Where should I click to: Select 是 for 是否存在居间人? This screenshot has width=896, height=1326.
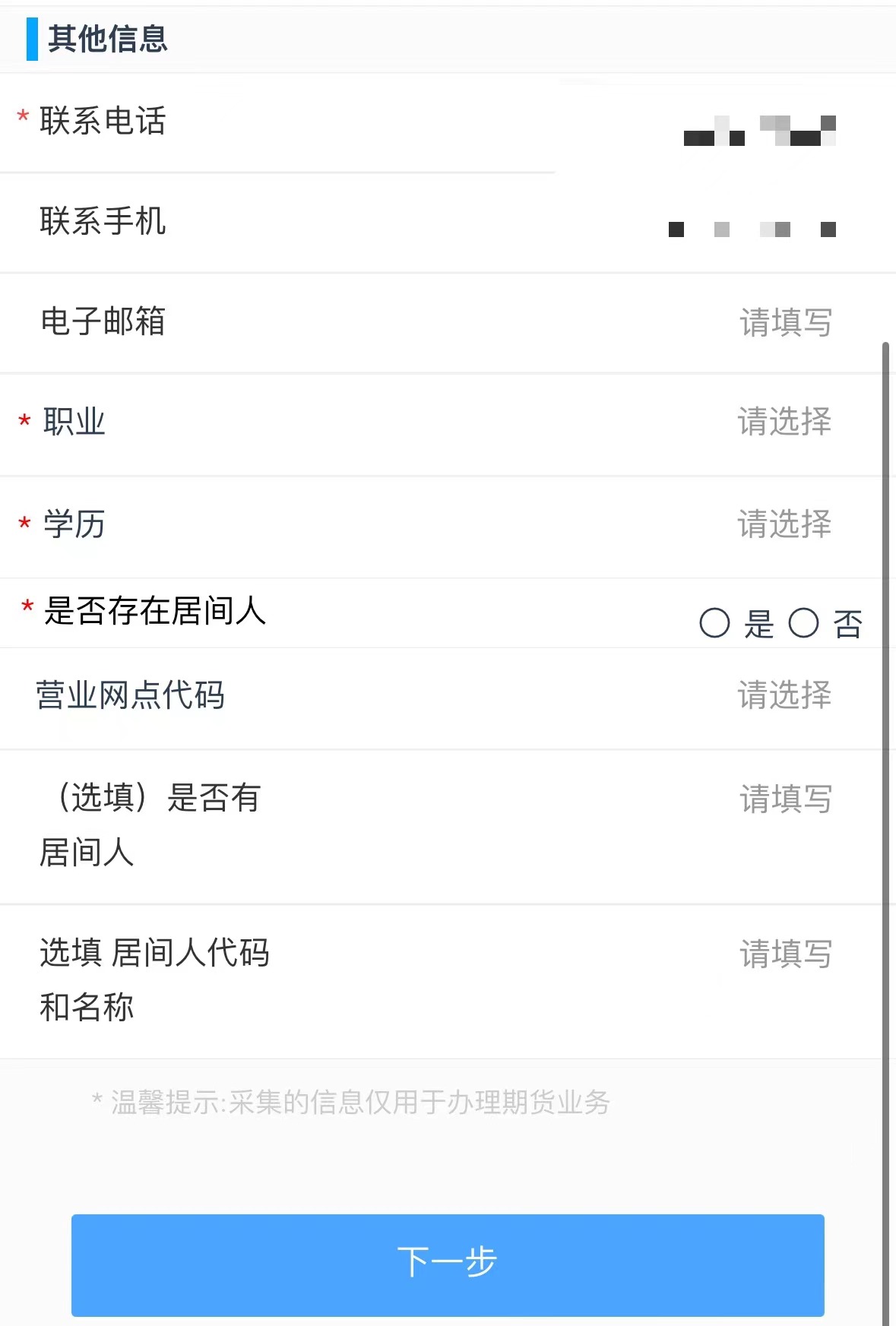coord(714,623)
